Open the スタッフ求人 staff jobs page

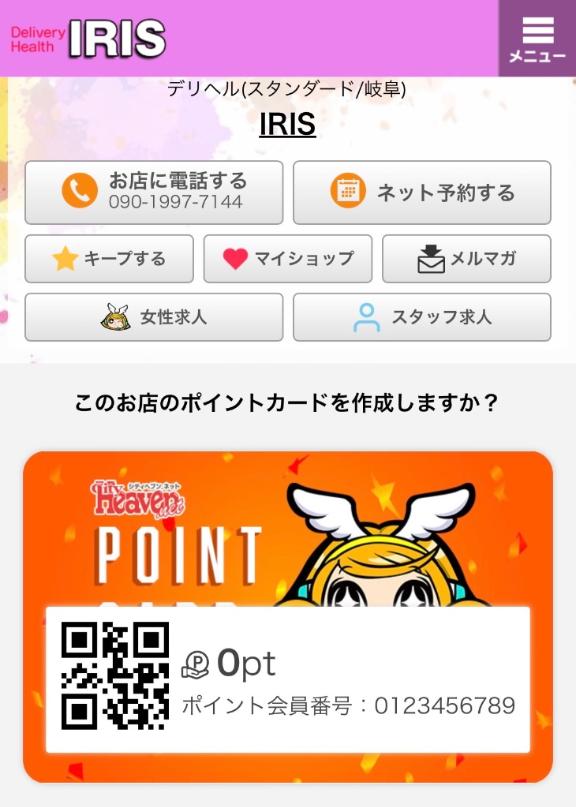(x=422, y=317)
